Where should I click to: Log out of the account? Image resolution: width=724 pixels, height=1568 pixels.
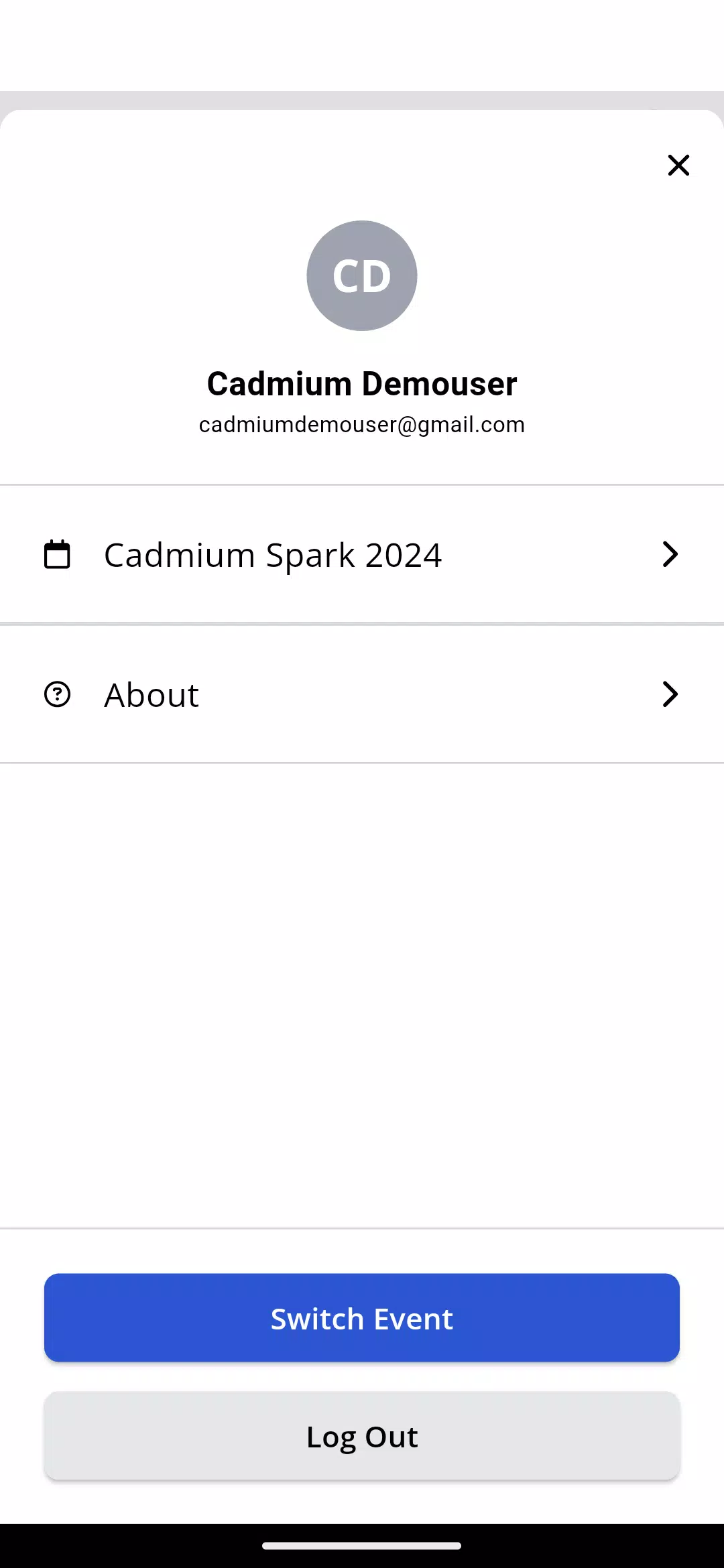point(362,1436)
